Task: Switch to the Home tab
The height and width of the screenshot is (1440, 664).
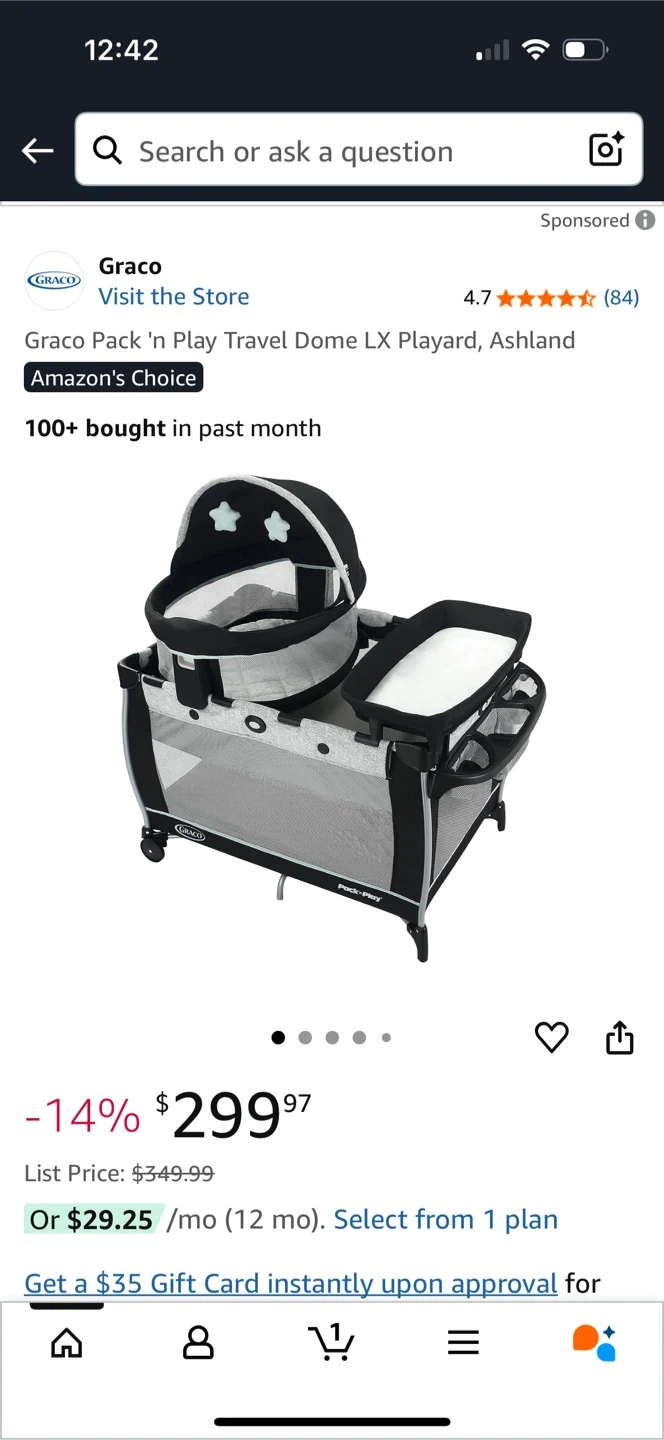Action: pyautogui.click(x=67, y=1342)
